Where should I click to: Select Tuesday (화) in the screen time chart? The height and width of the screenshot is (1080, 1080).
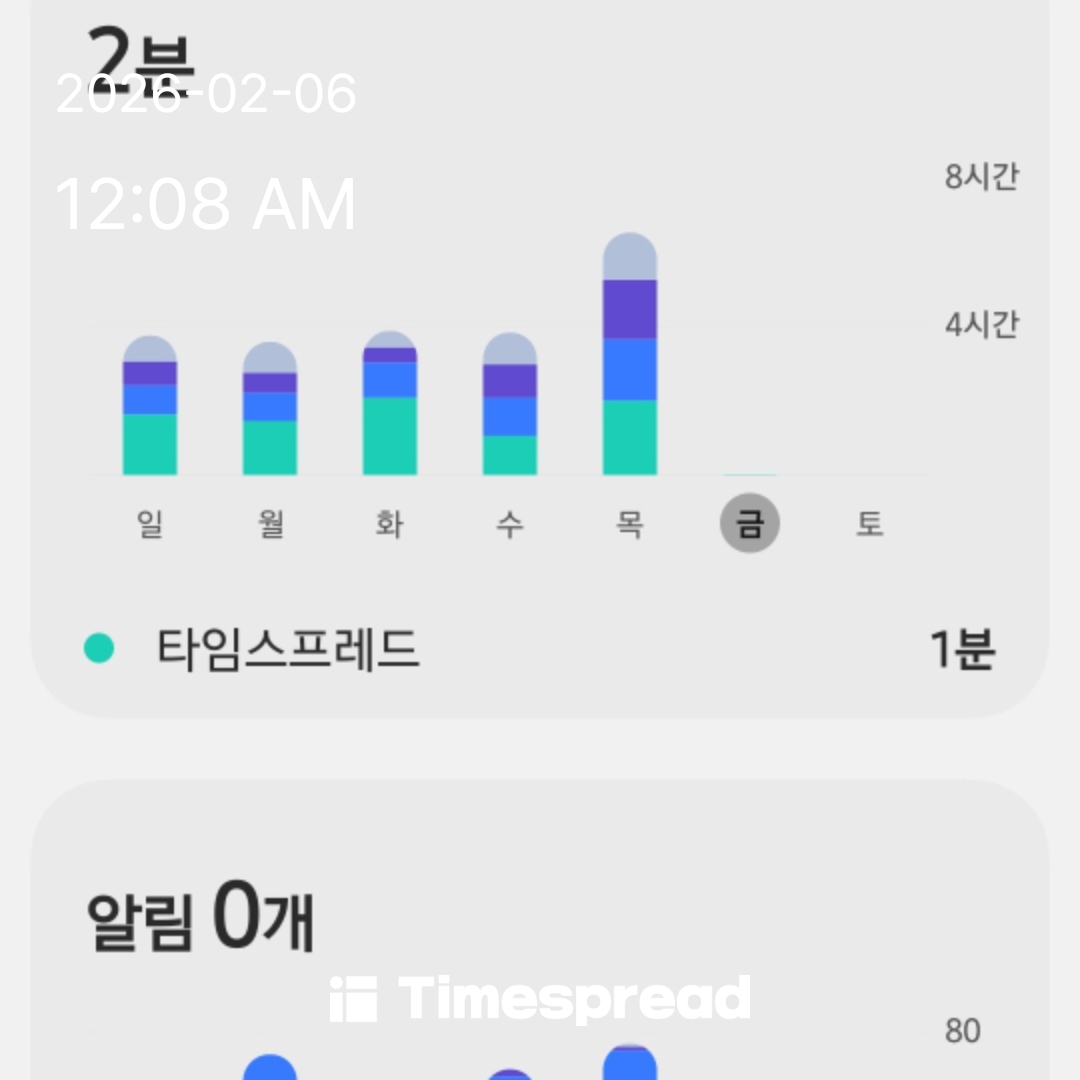(x=390, y=524)
